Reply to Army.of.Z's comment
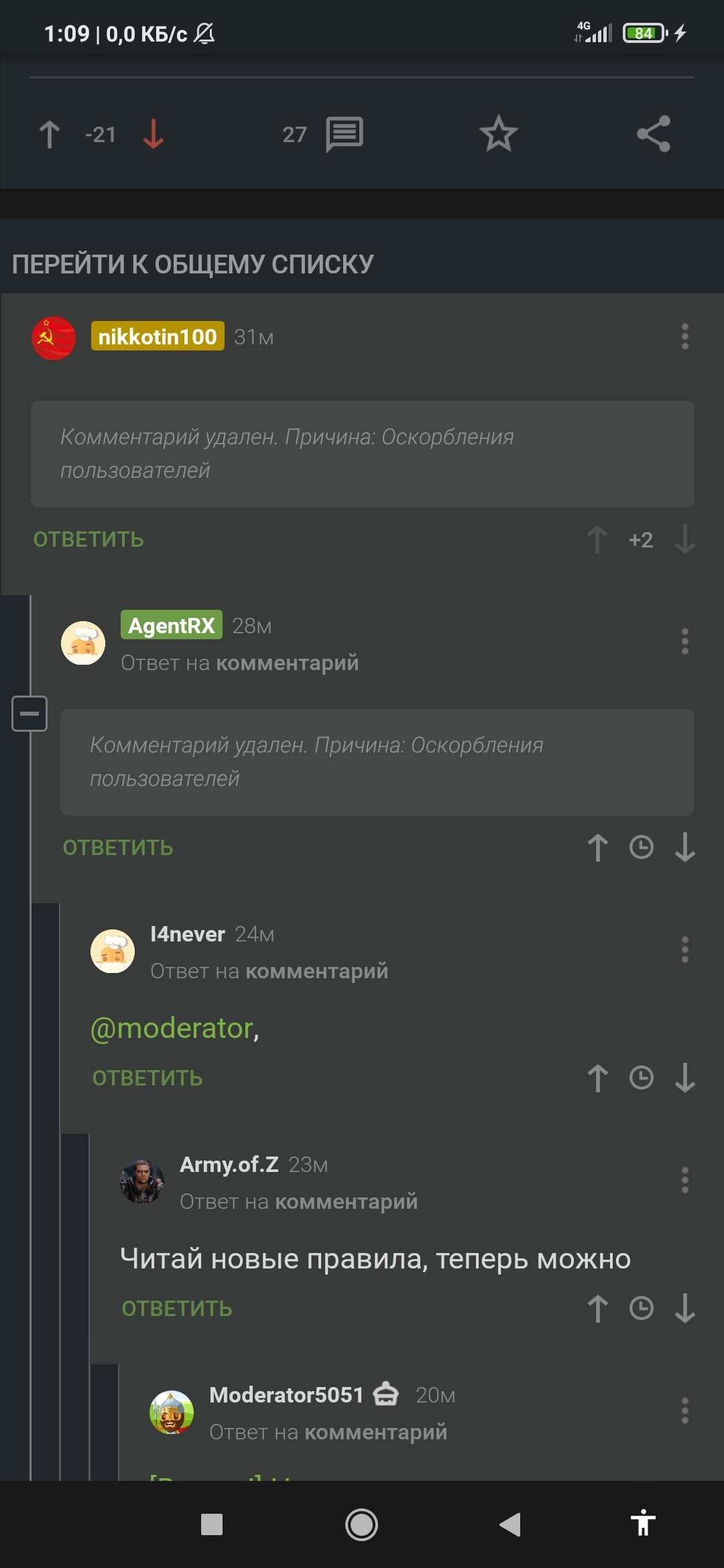Viewport: 724px width, 1568px height. 177,1309
